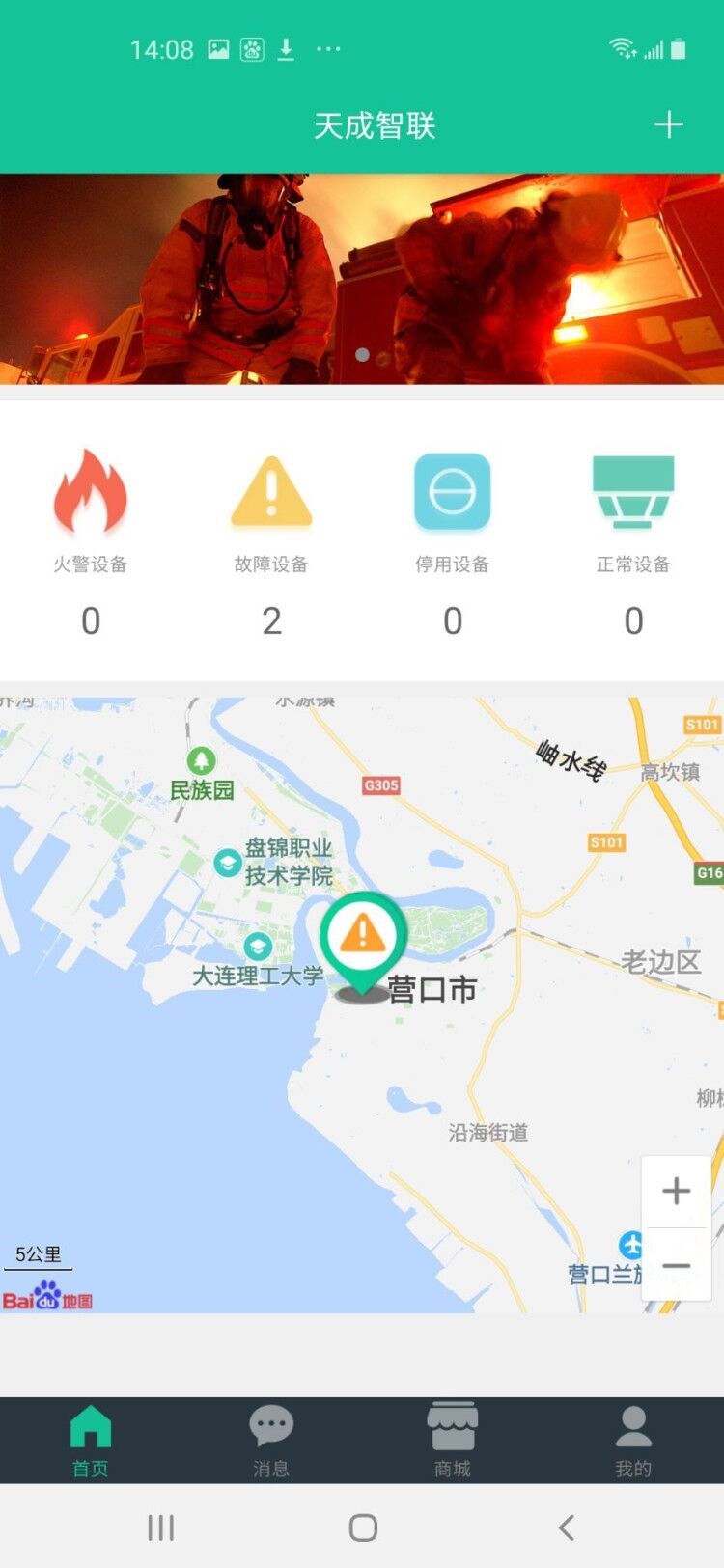Open recent apps from navigation bar
The width and height of the screenshot is (724, 1568).
(160, 1527)
